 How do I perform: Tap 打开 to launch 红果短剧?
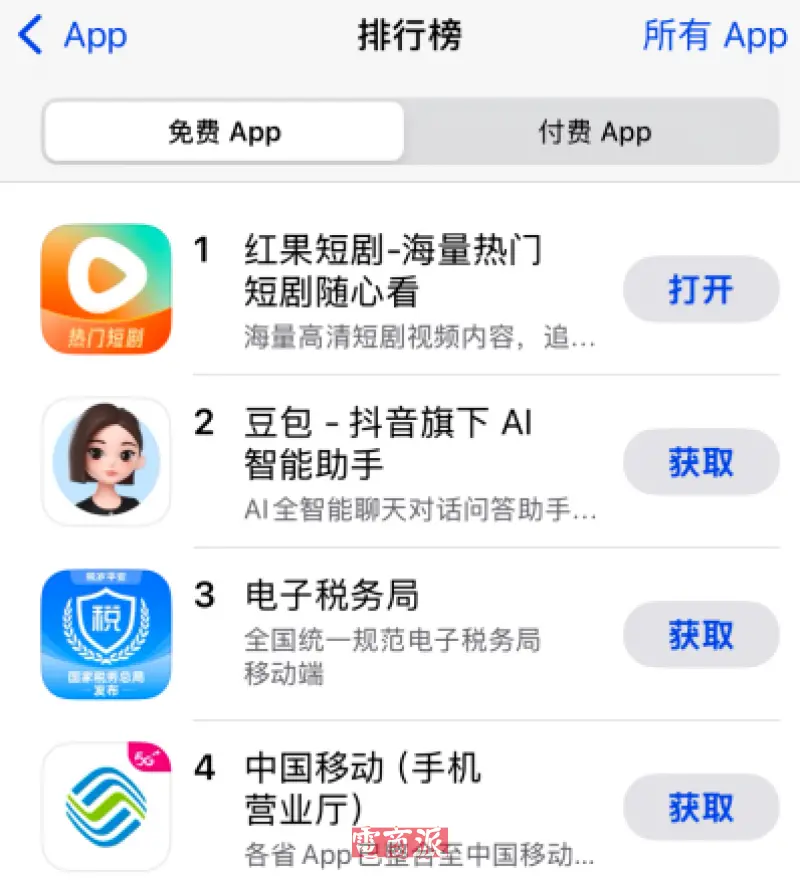coord(700,289)
